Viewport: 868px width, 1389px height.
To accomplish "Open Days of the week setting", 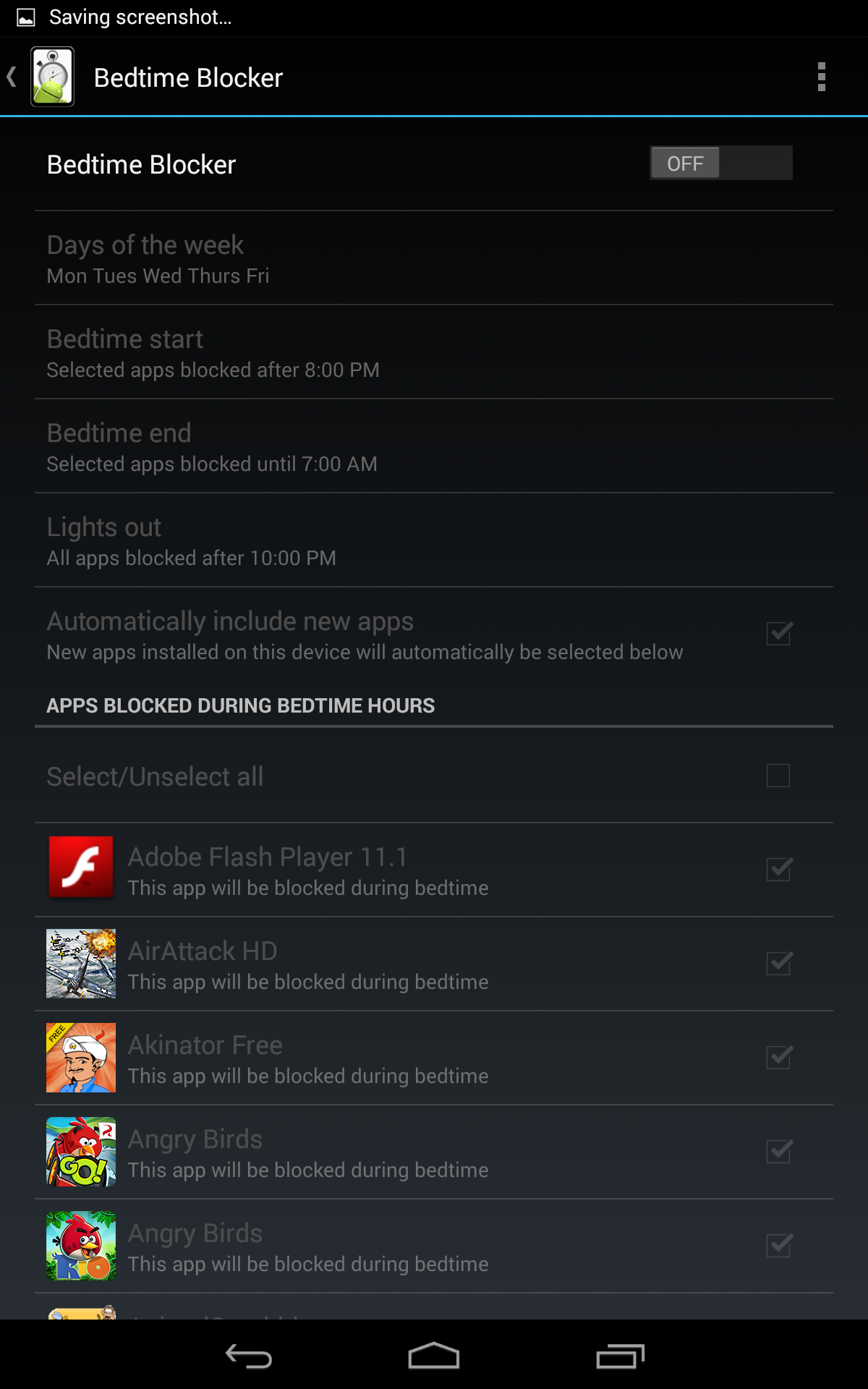I will [434, 258].
